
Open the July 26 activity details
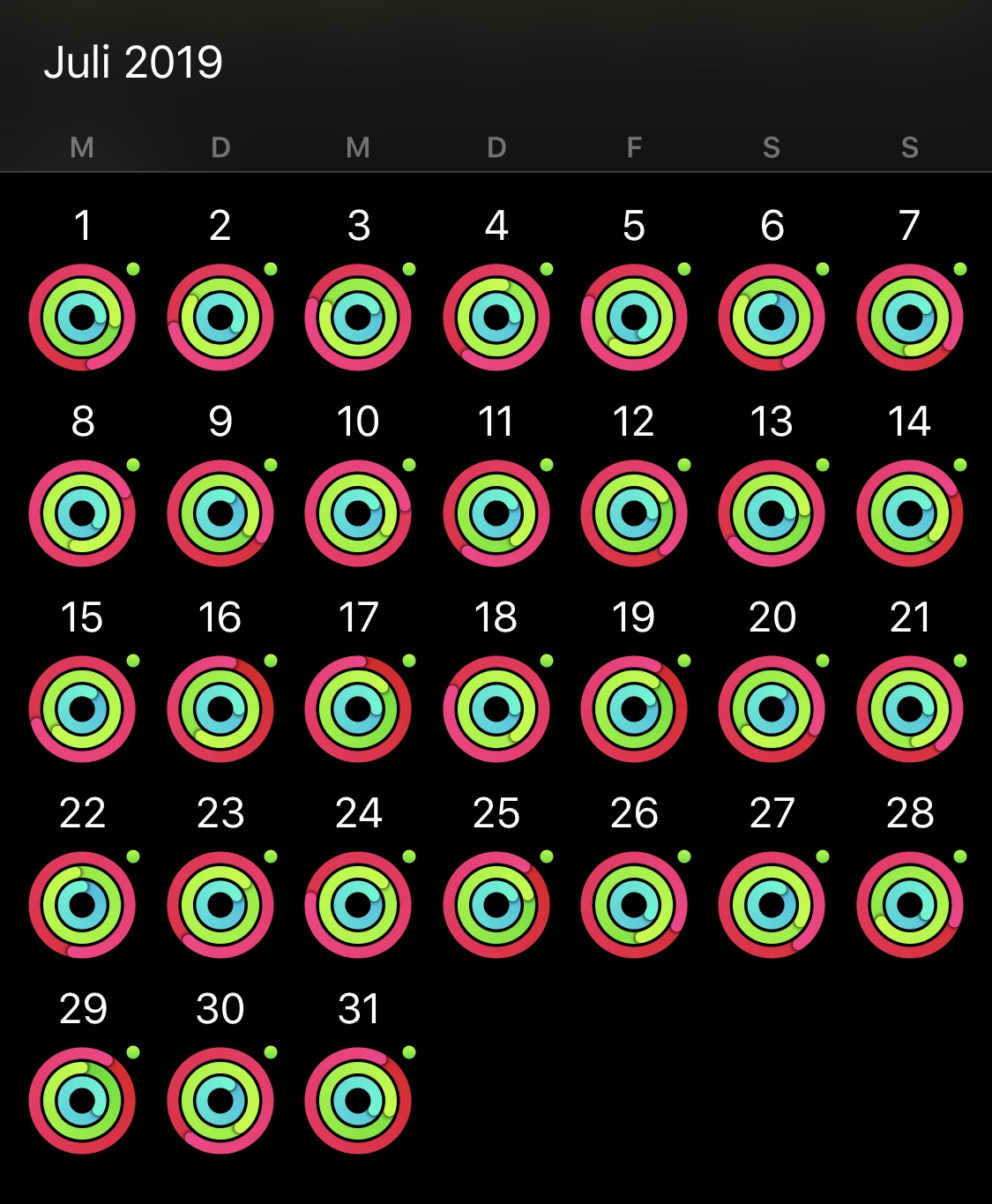coord(634,905)
